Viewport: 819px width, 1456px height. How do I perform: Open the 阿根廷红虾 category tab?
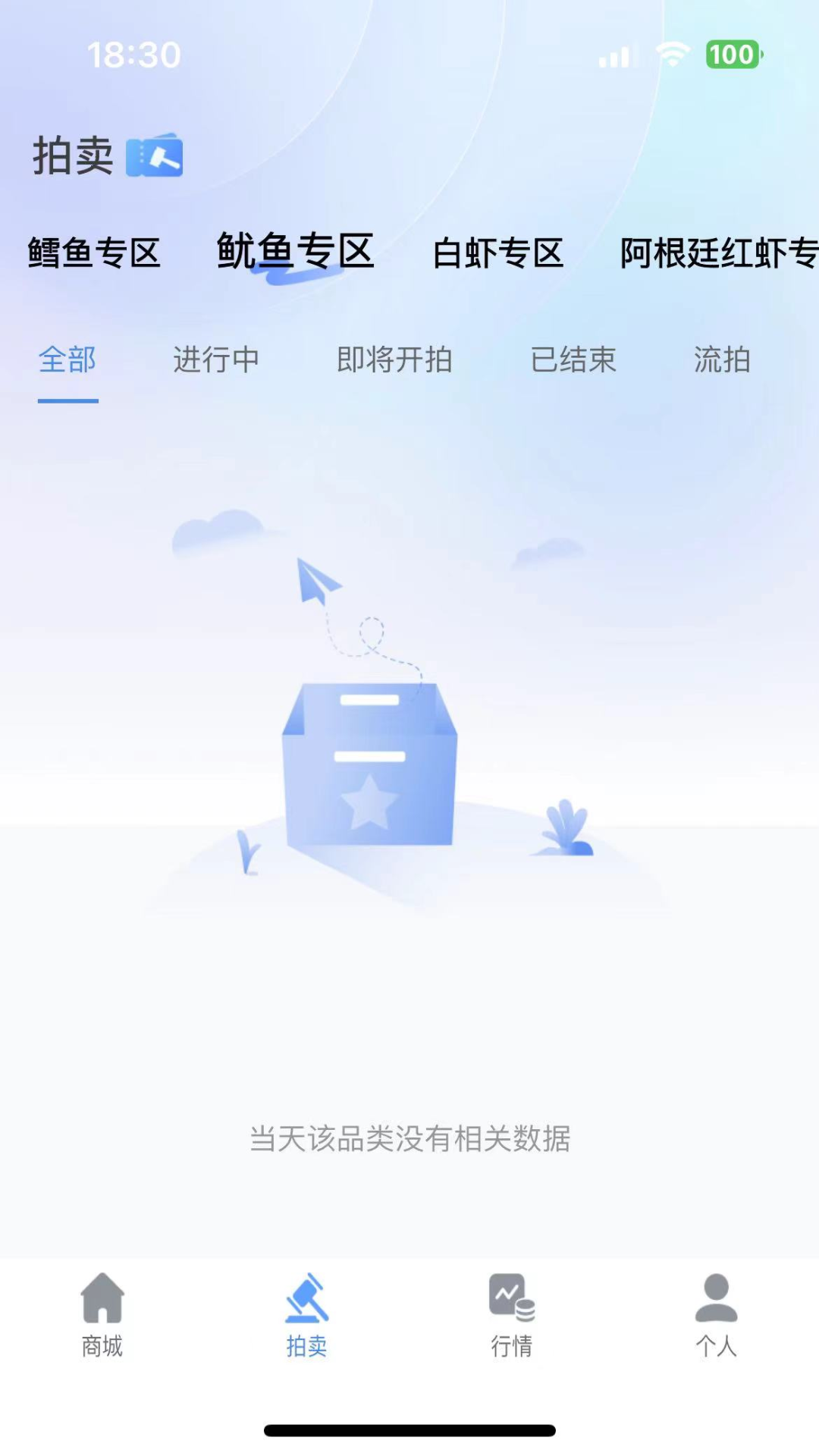coord(717,253)
